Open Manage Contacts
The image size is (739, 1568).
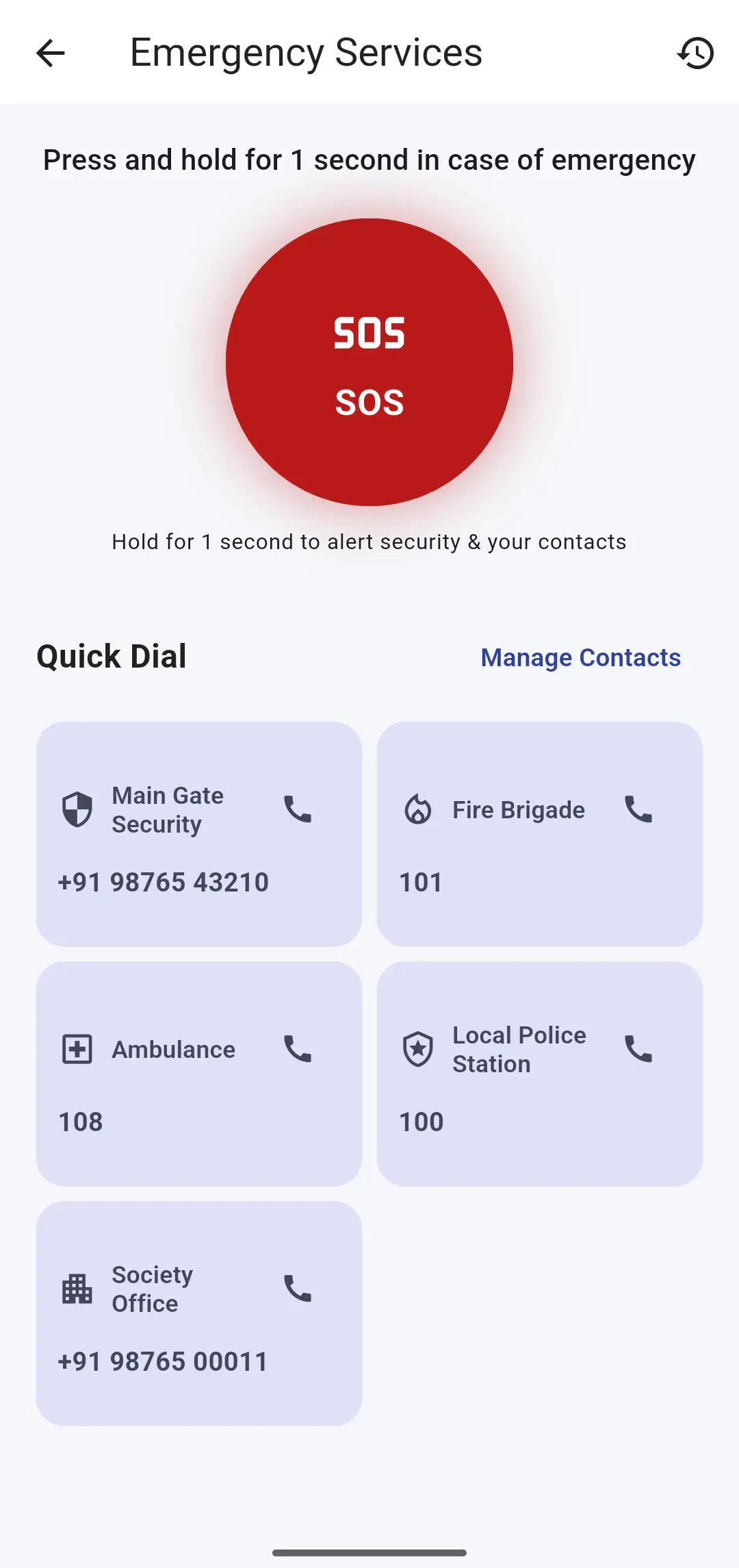point(580,657)
